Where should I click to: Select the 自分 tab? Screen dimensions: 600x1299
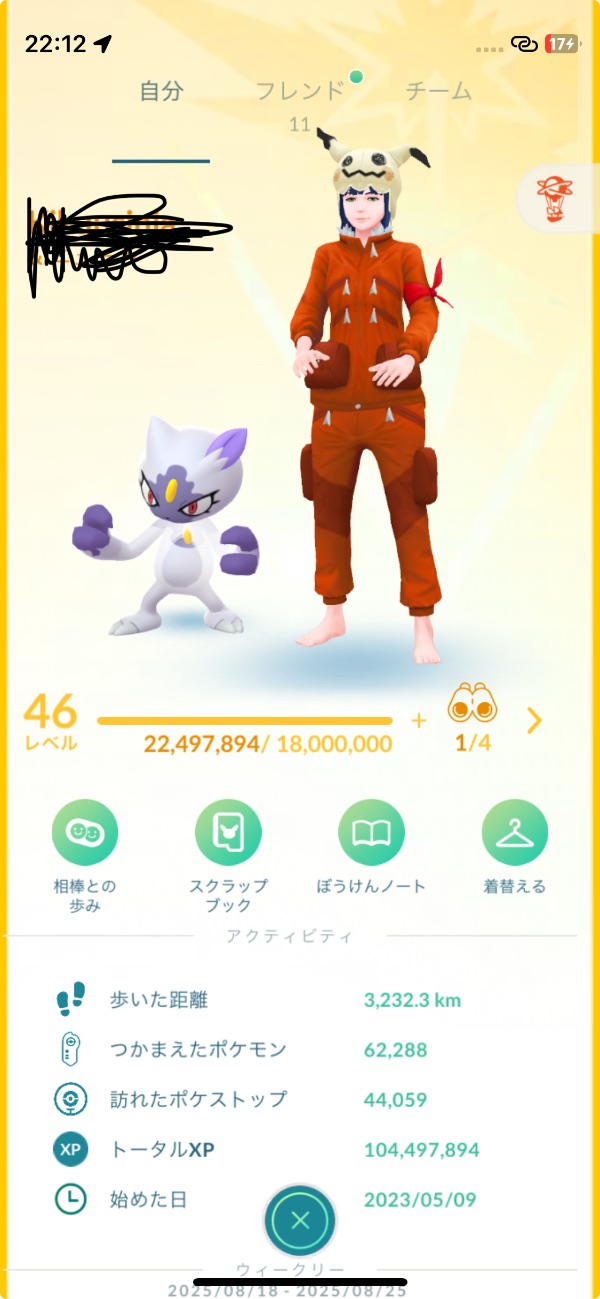tap(161, 92)
